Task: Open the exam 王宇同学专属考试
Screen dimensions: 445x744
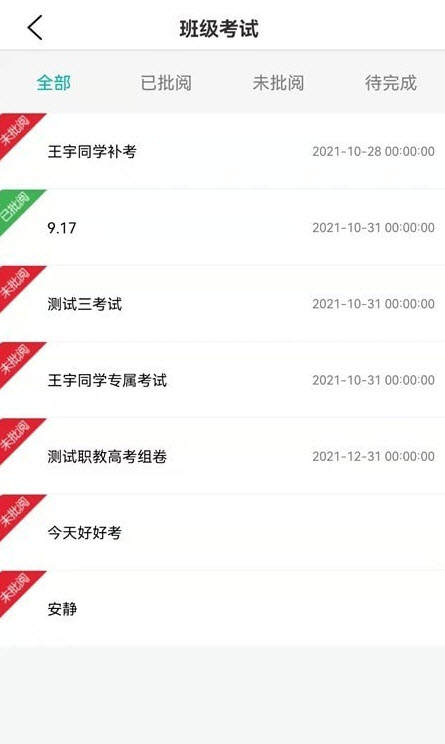Action: 222,380
